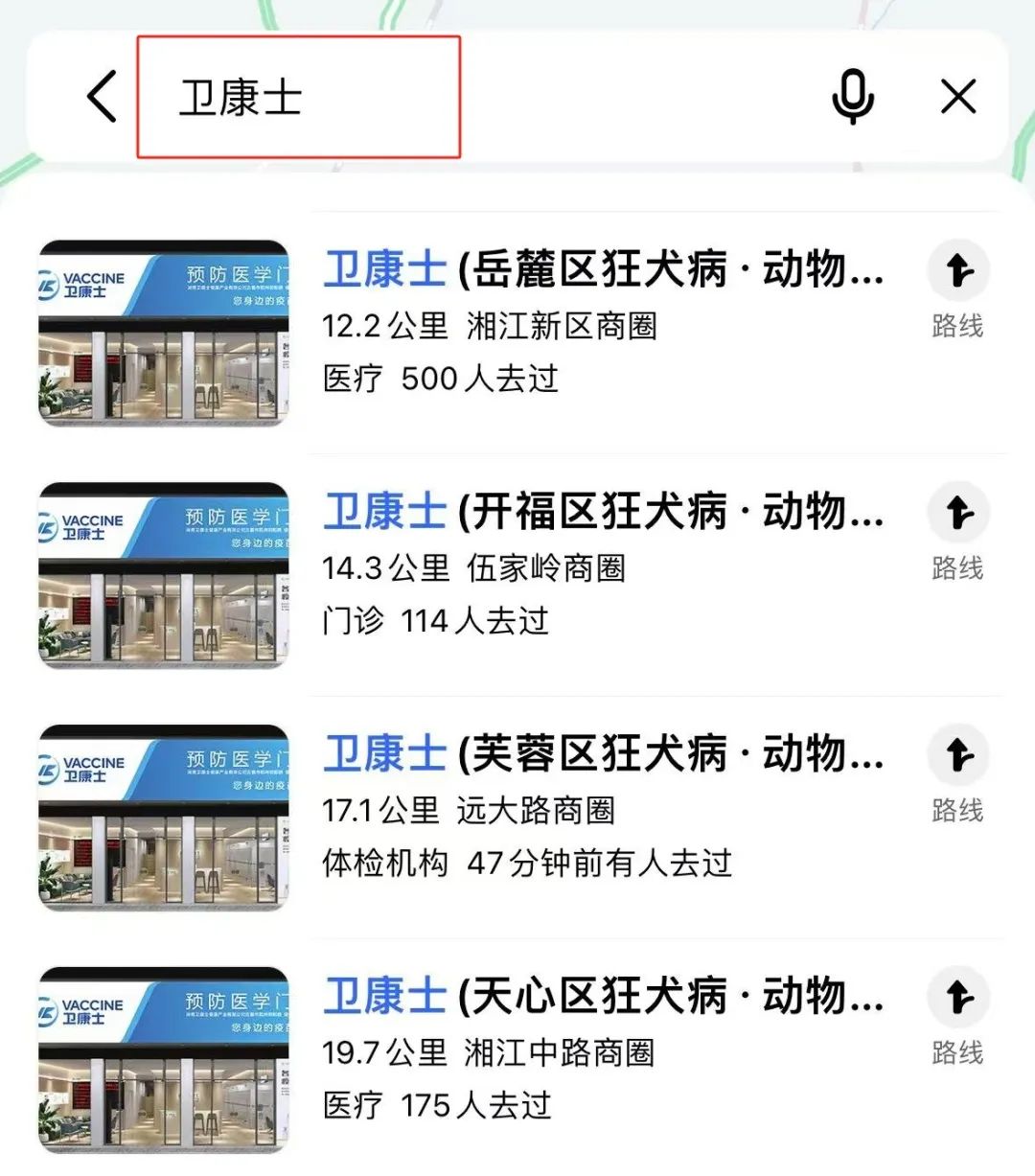Go back from the search results
The height and width of the screenshot is (1176, 1035).
(102, 97)
